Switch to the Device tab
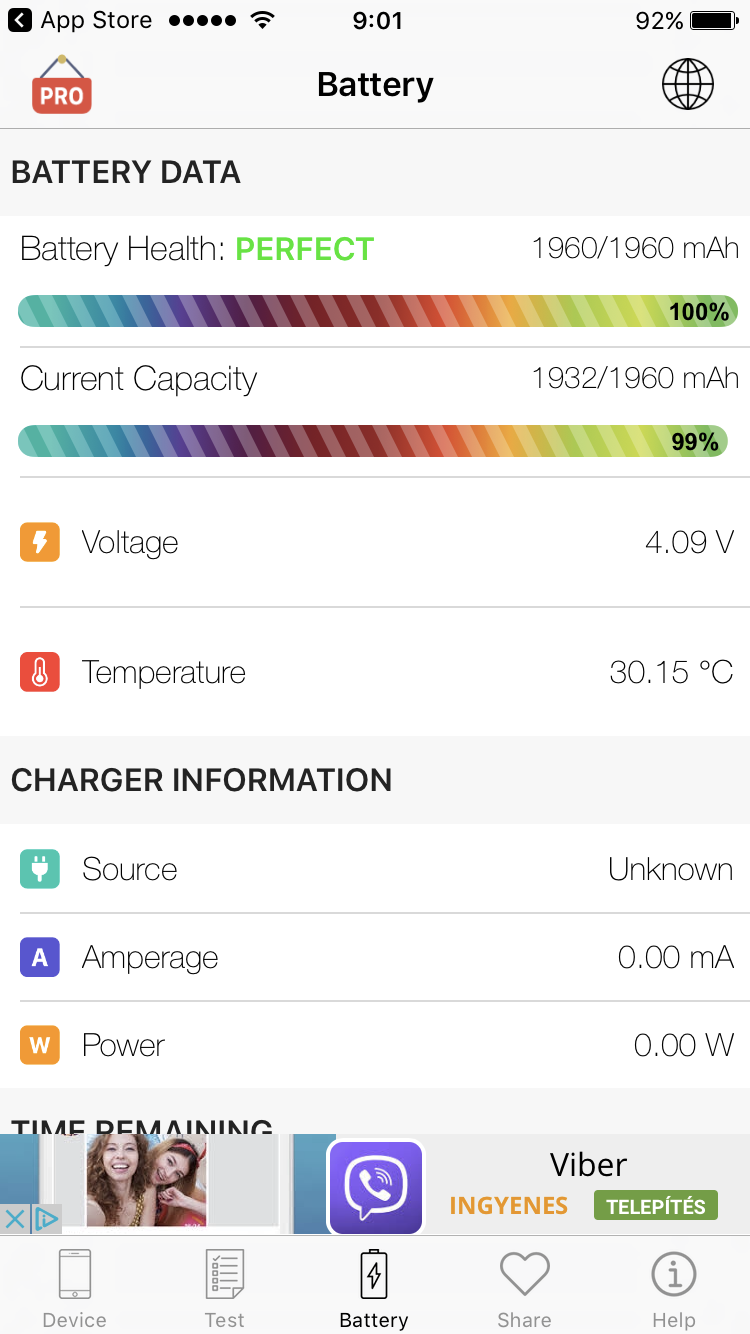 click(75, 1290)
